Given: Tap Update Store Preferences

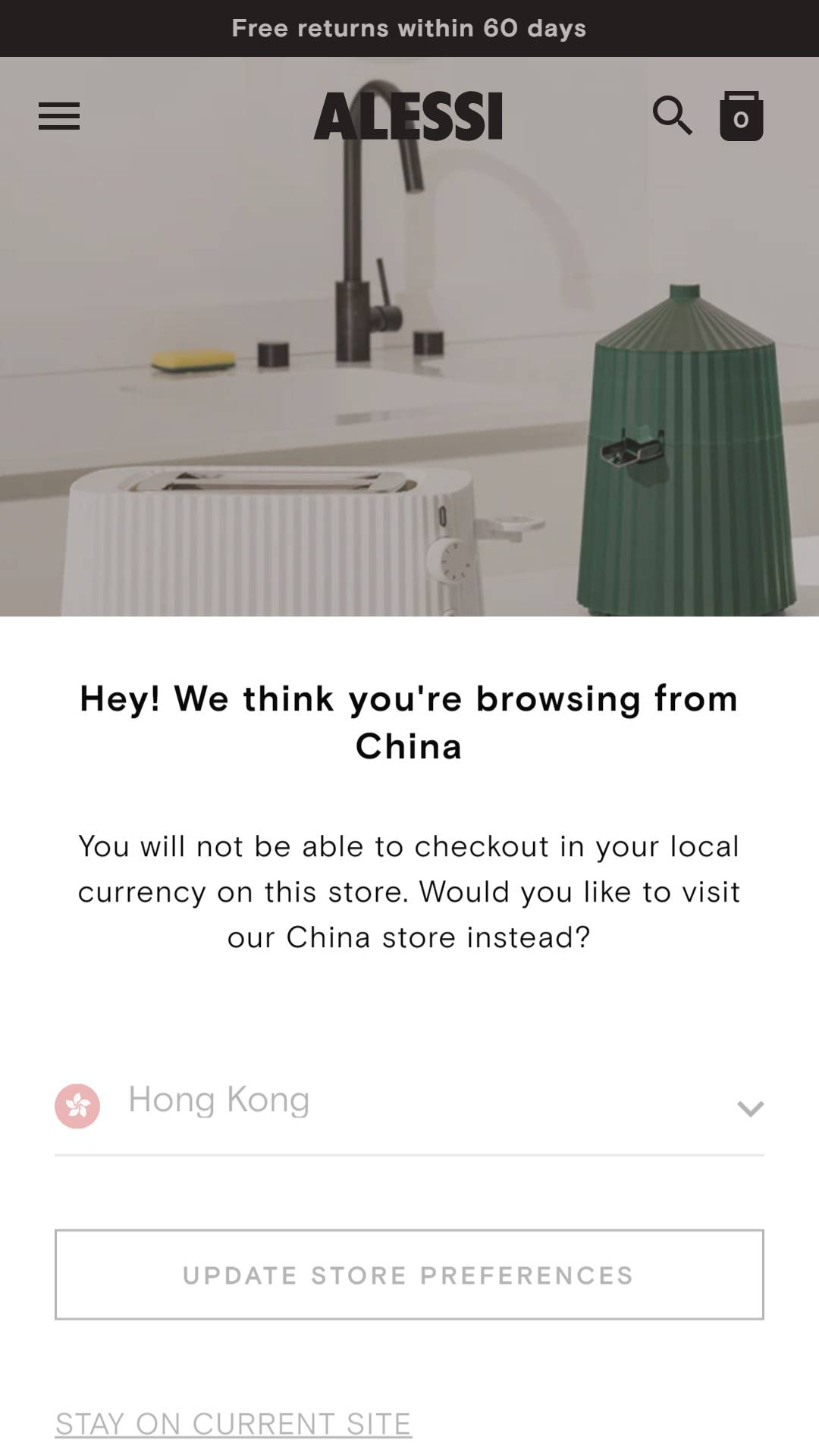Looking at the screenshot, I should click(409, 1275).
